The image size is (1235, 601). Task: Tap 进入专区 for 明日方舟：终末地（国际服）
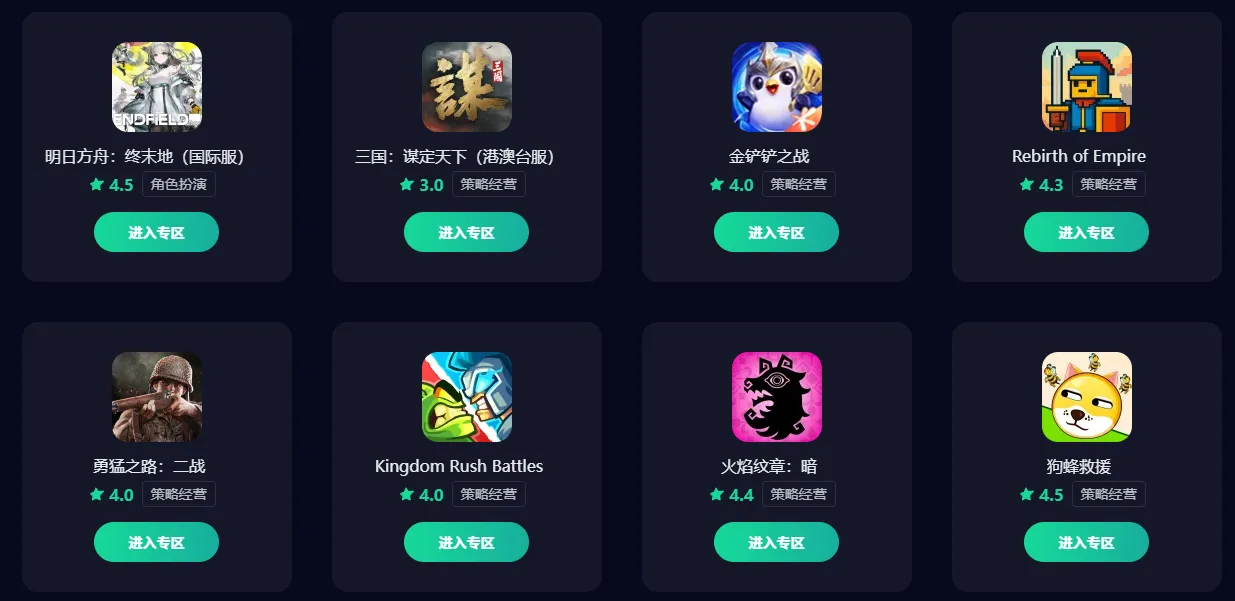[x=156, y=232]
